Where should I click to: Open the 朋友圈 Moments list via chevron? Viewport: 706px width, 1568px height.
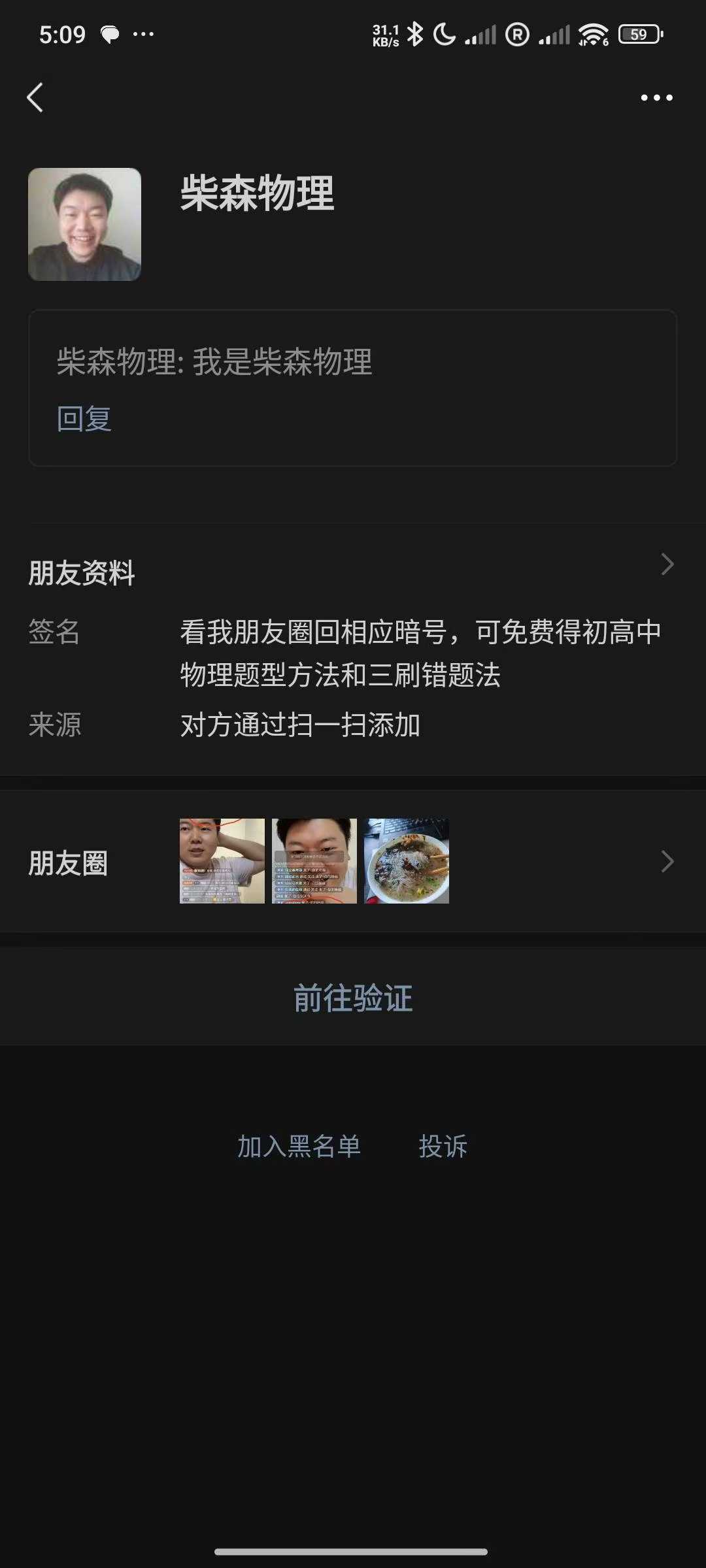tap(667, 861)
